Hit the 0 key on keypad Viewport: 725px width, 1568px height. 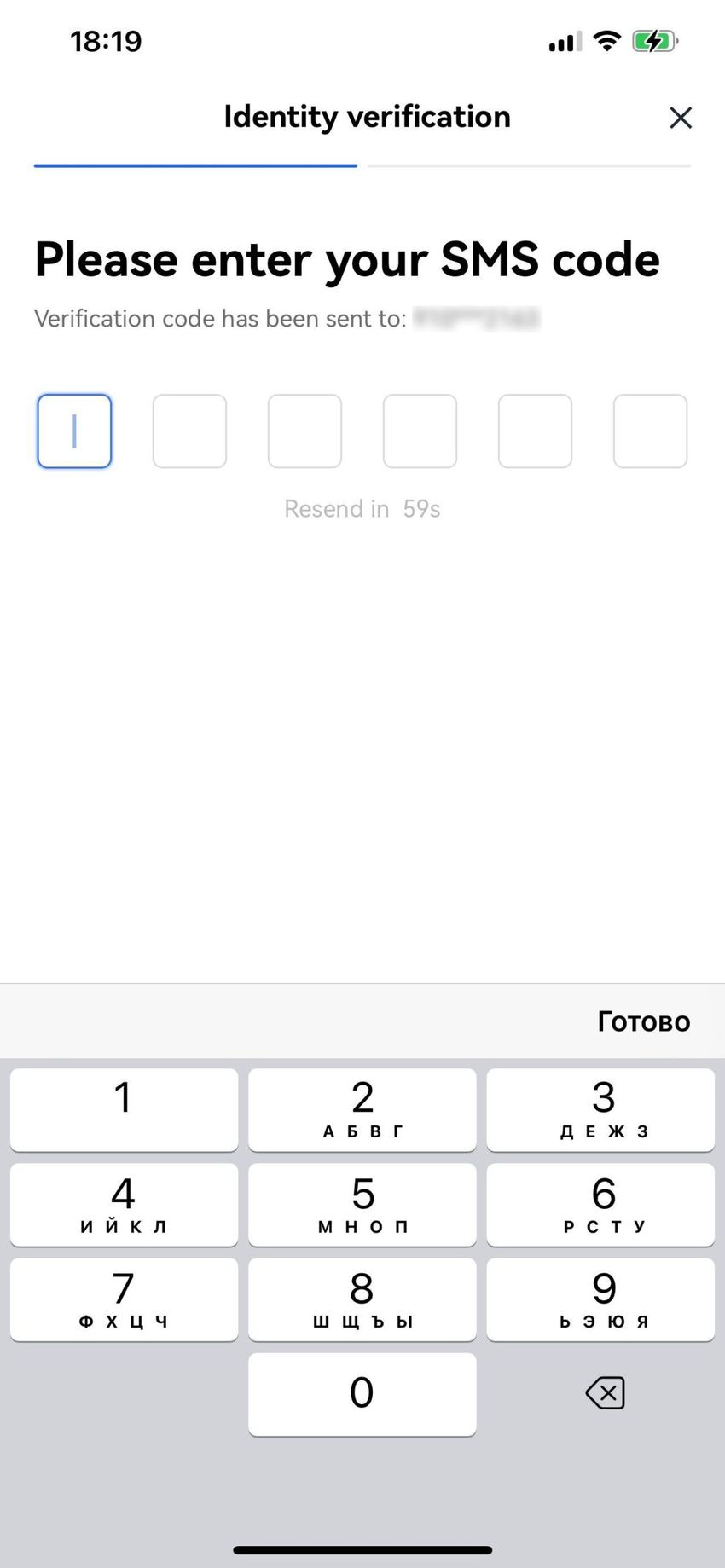pyautogui.click(x=362, y=1393)
